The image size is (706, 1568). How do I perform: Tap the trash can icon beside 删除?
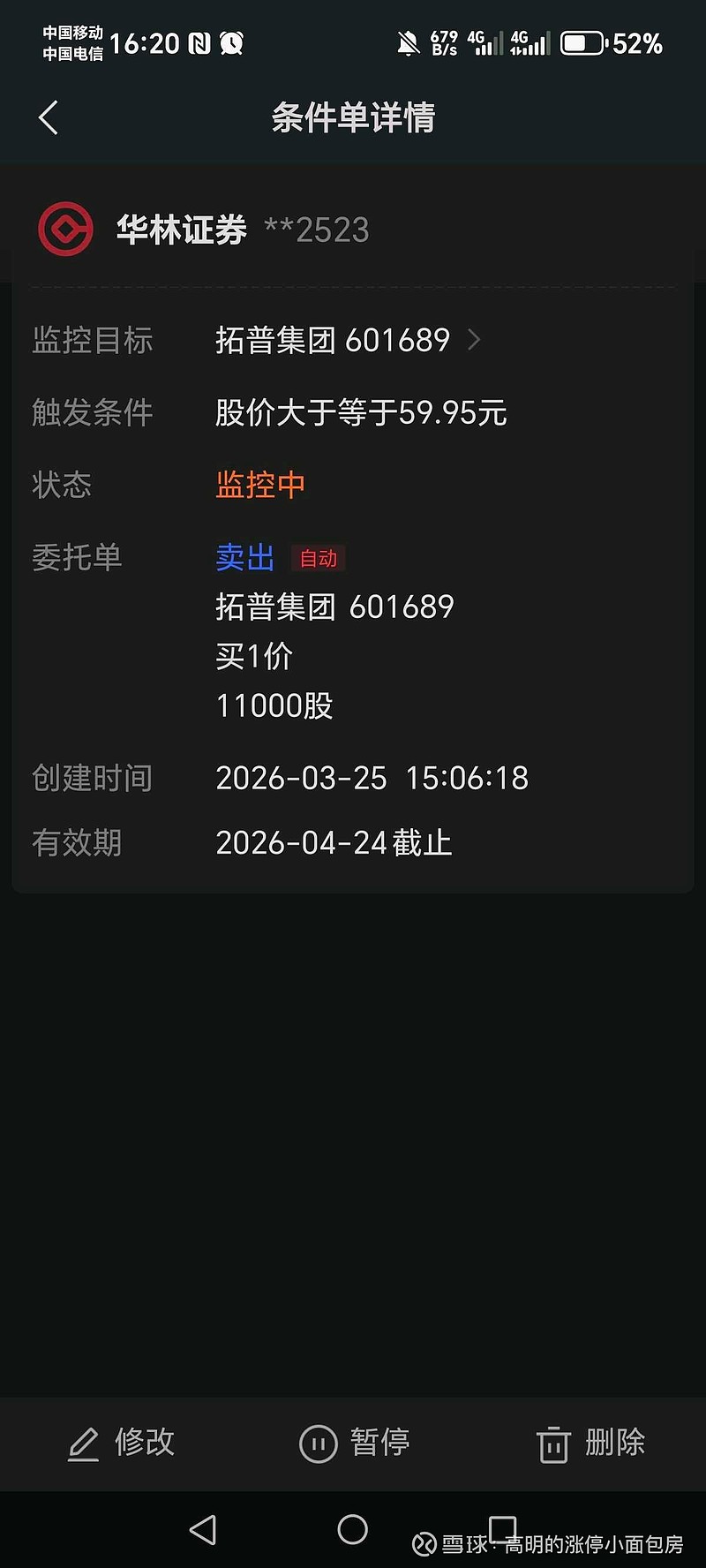tap(553, 1443)
